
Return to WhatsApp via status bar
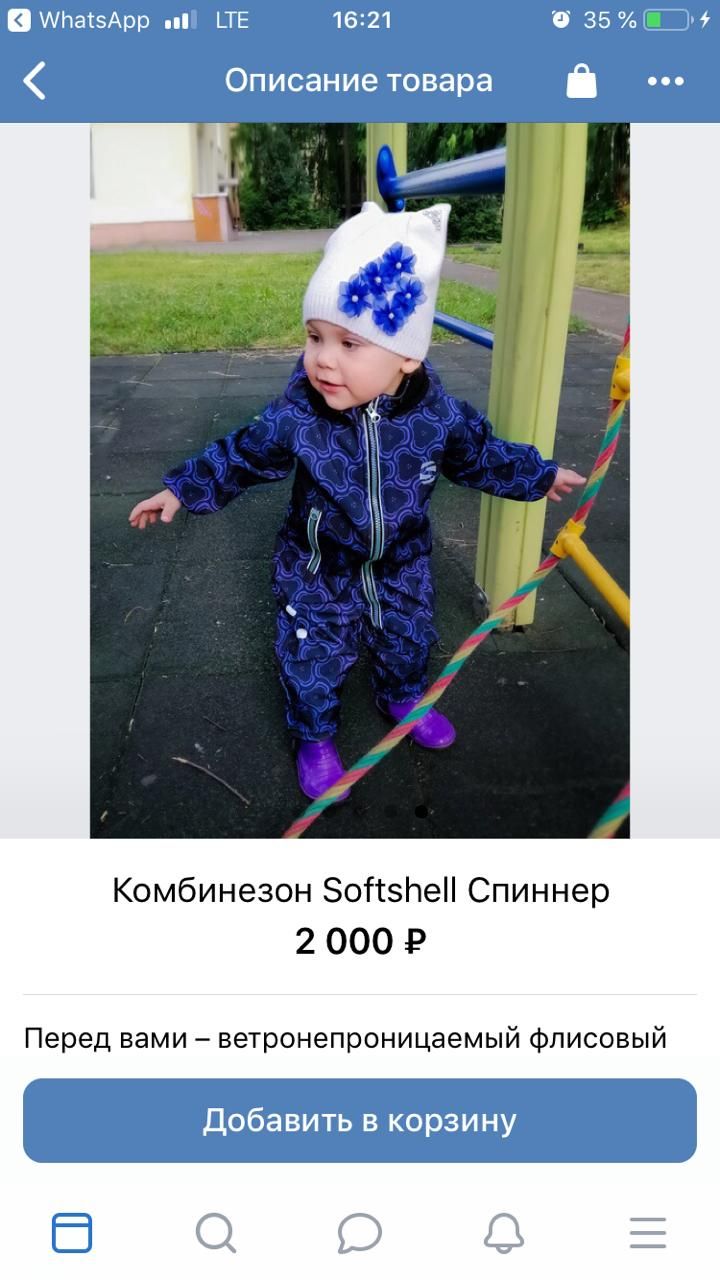coord(78,20)
